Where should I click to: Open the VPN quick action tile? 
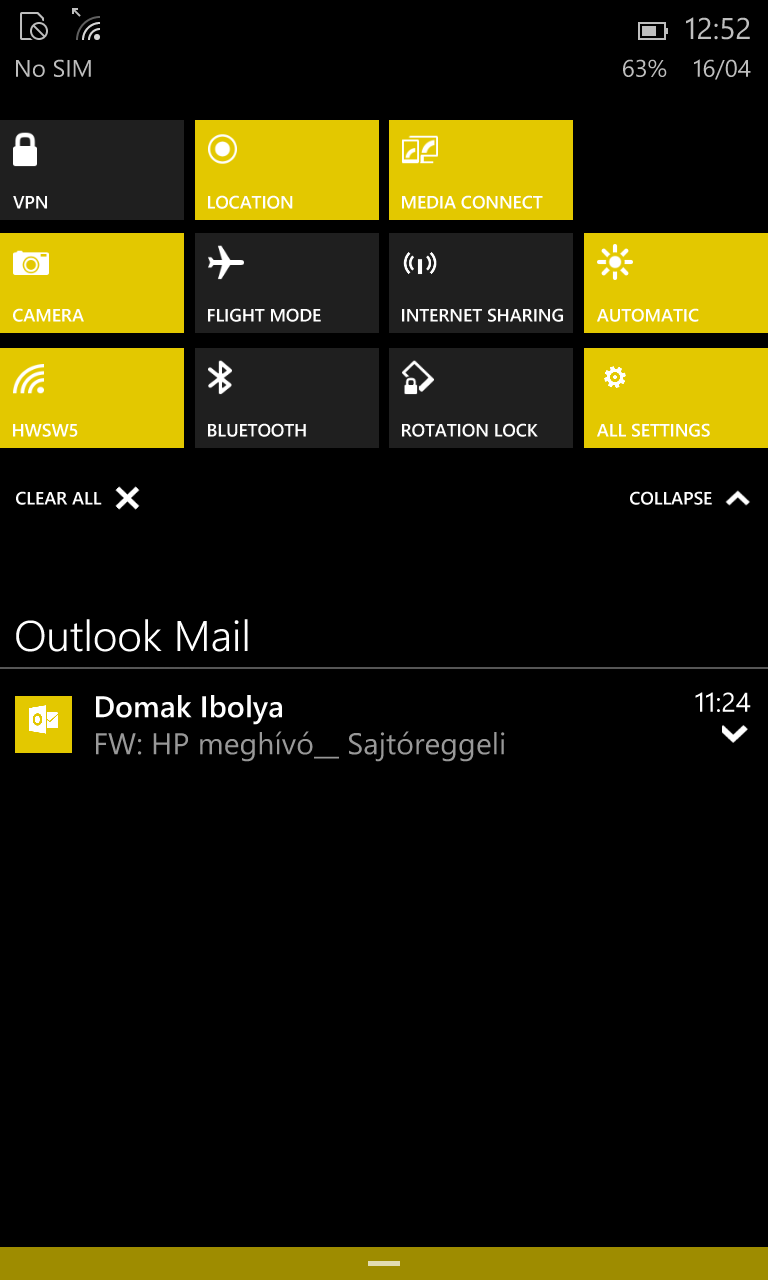pyautogui.click(x=92, y=170)
